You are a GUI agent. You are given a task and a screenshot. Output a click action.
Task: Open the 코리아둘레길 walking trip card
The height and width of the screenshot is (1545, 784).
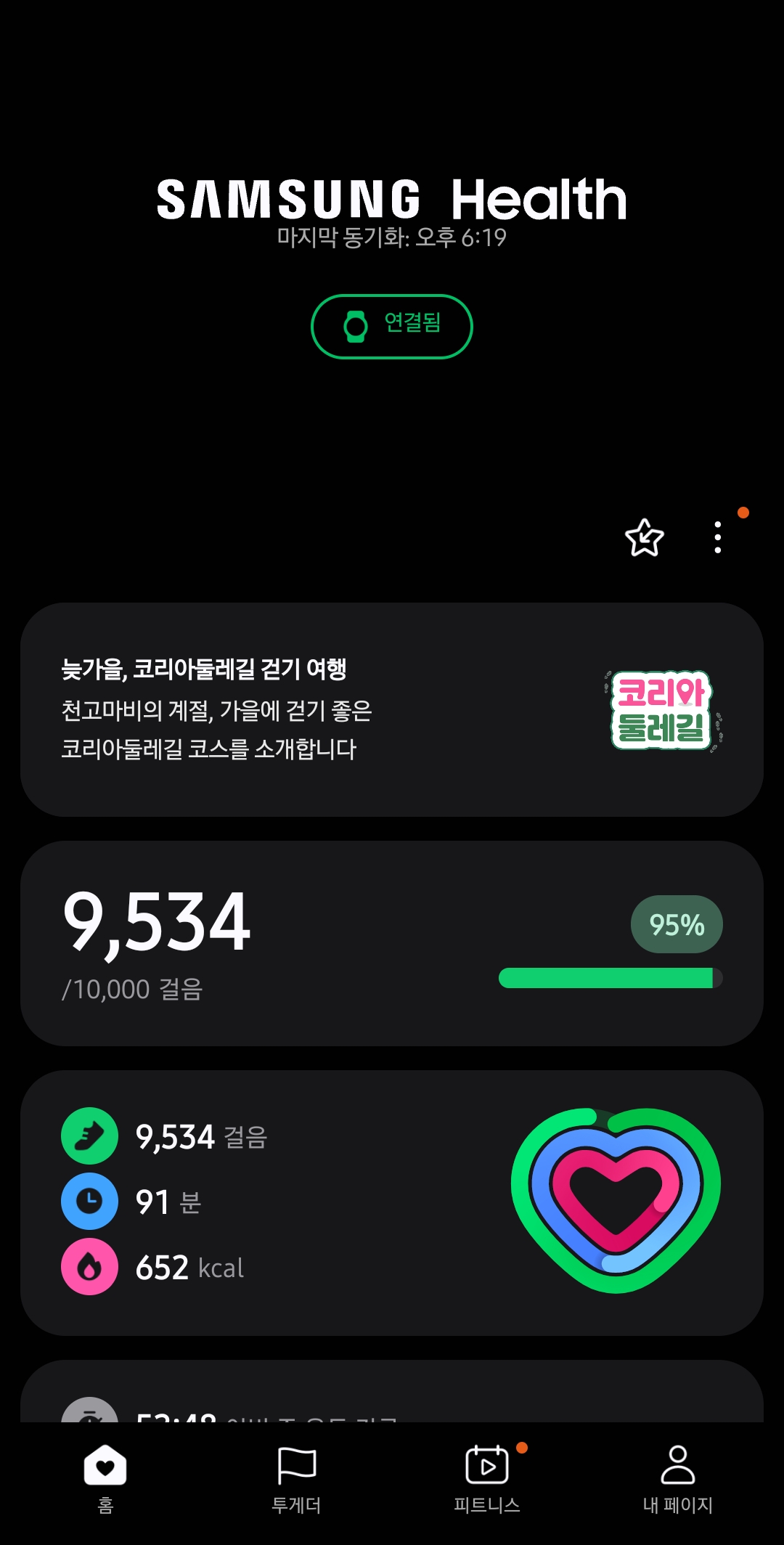392,709
